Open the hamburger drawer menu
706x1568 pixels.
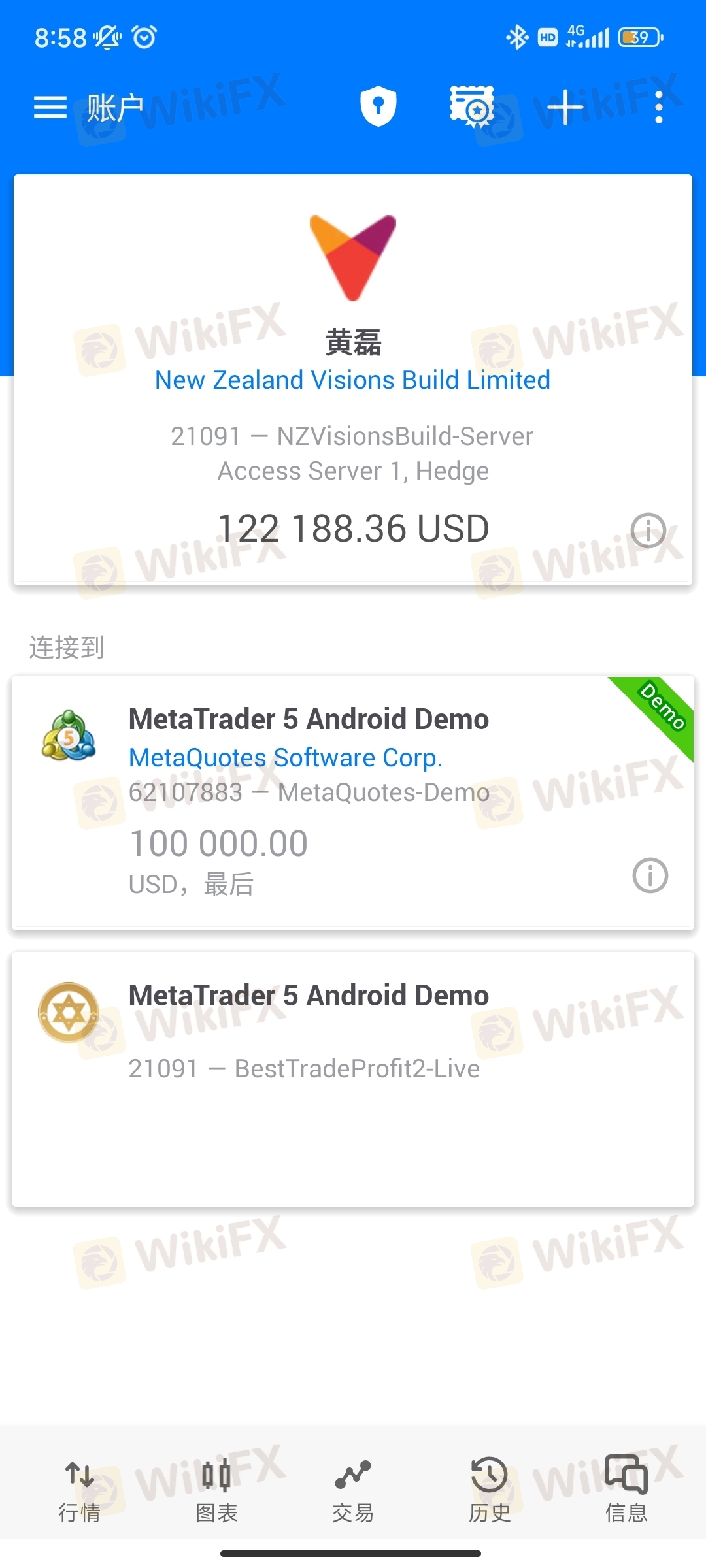tap(50, 107)
